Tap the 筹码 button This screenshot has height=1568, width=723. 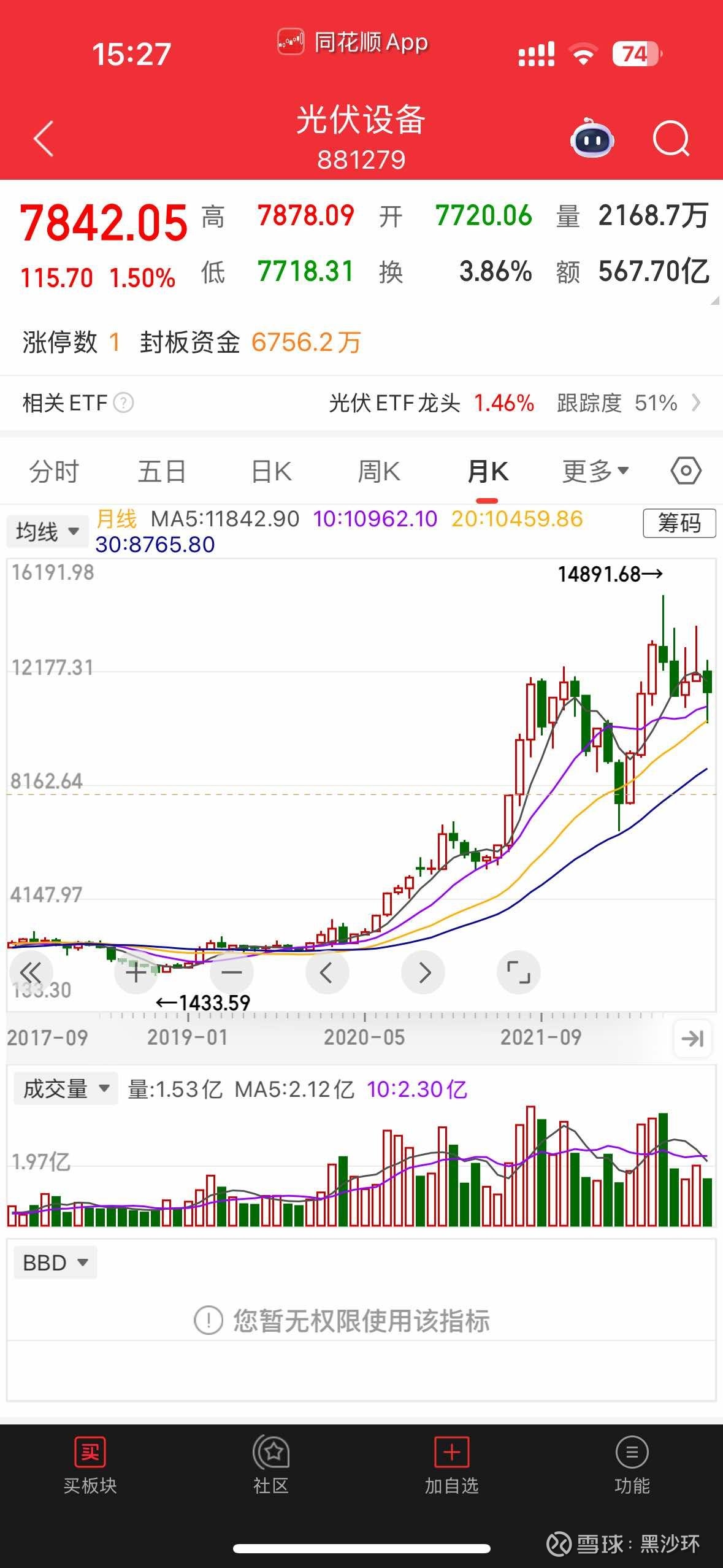[x=679, y=523]
